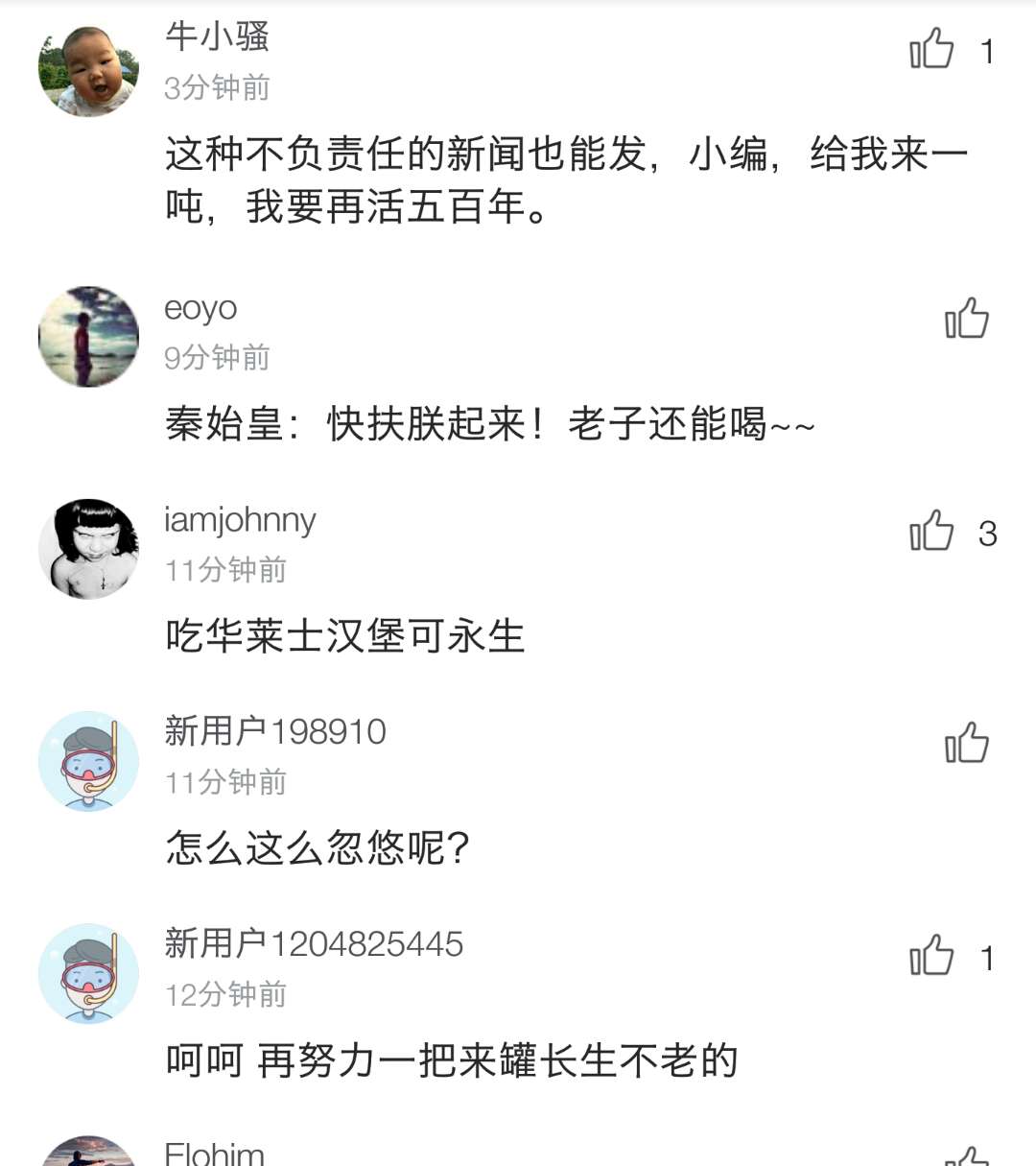View iamjohnny's profile picture
The height and width of the screenshot is (1166, 1036).
[88, 549]
